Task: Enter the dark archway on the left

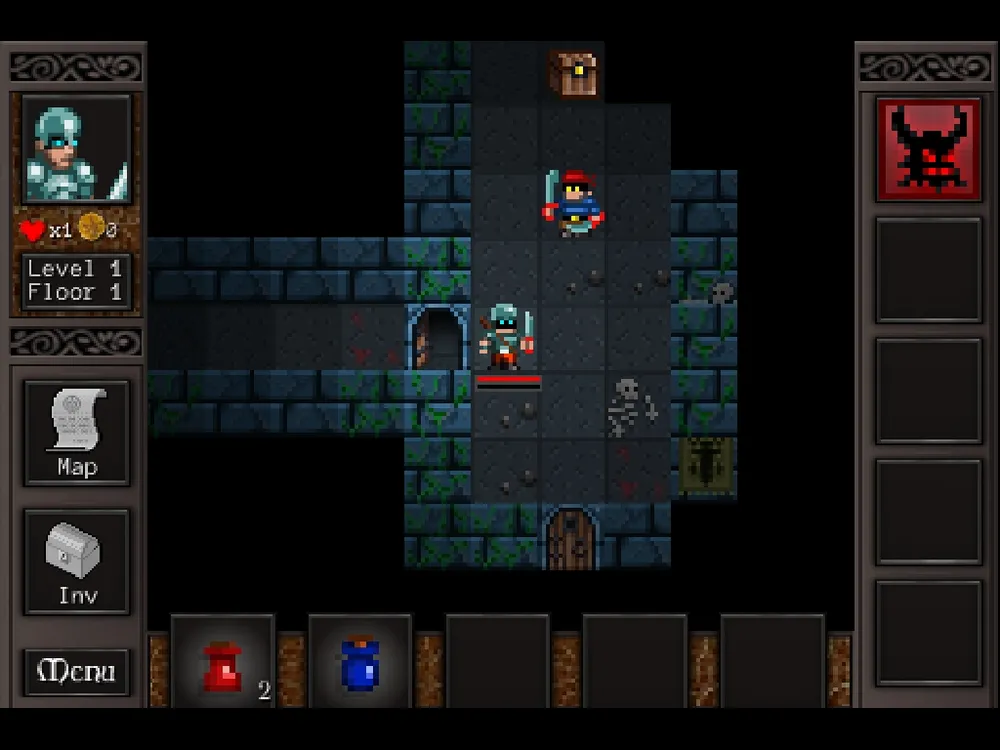Action: click(x=437, y=339)
